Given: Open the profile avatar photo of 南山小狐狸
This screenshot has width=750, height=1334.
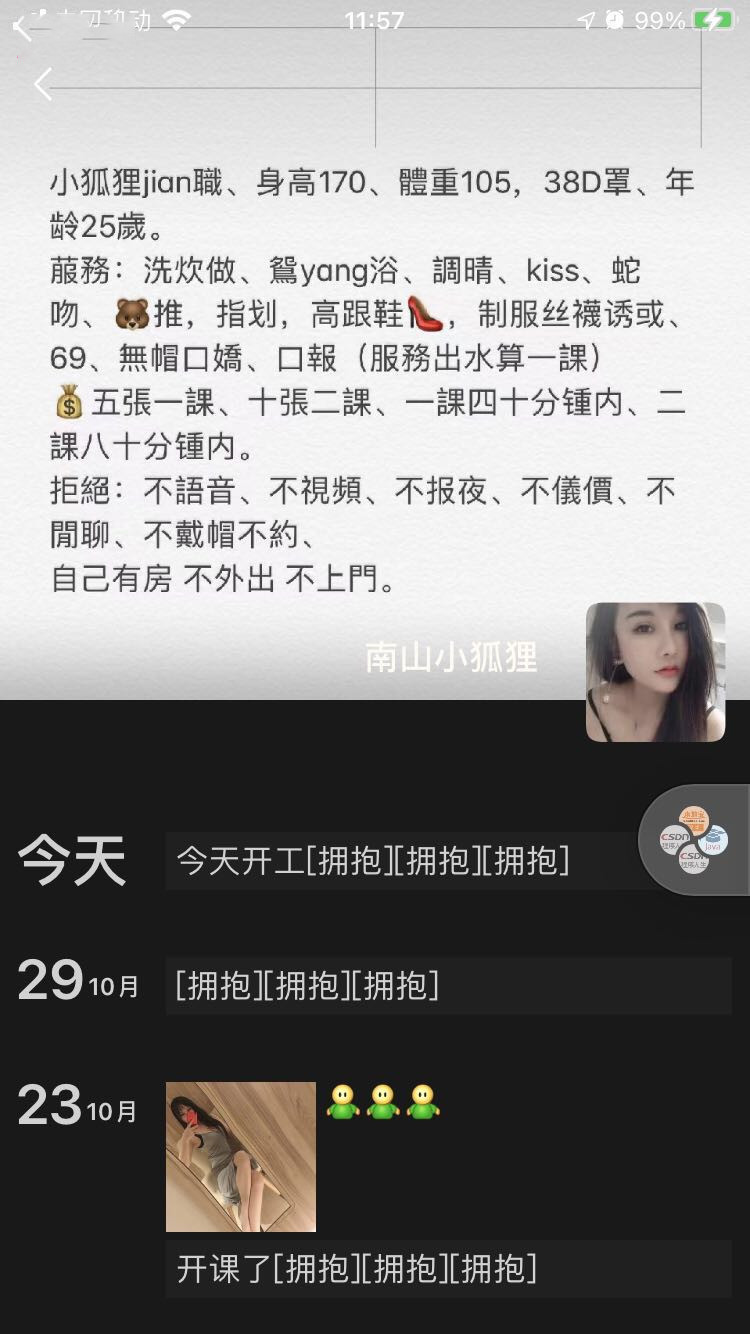Looking at the screenshot, I should click(655, 672).
